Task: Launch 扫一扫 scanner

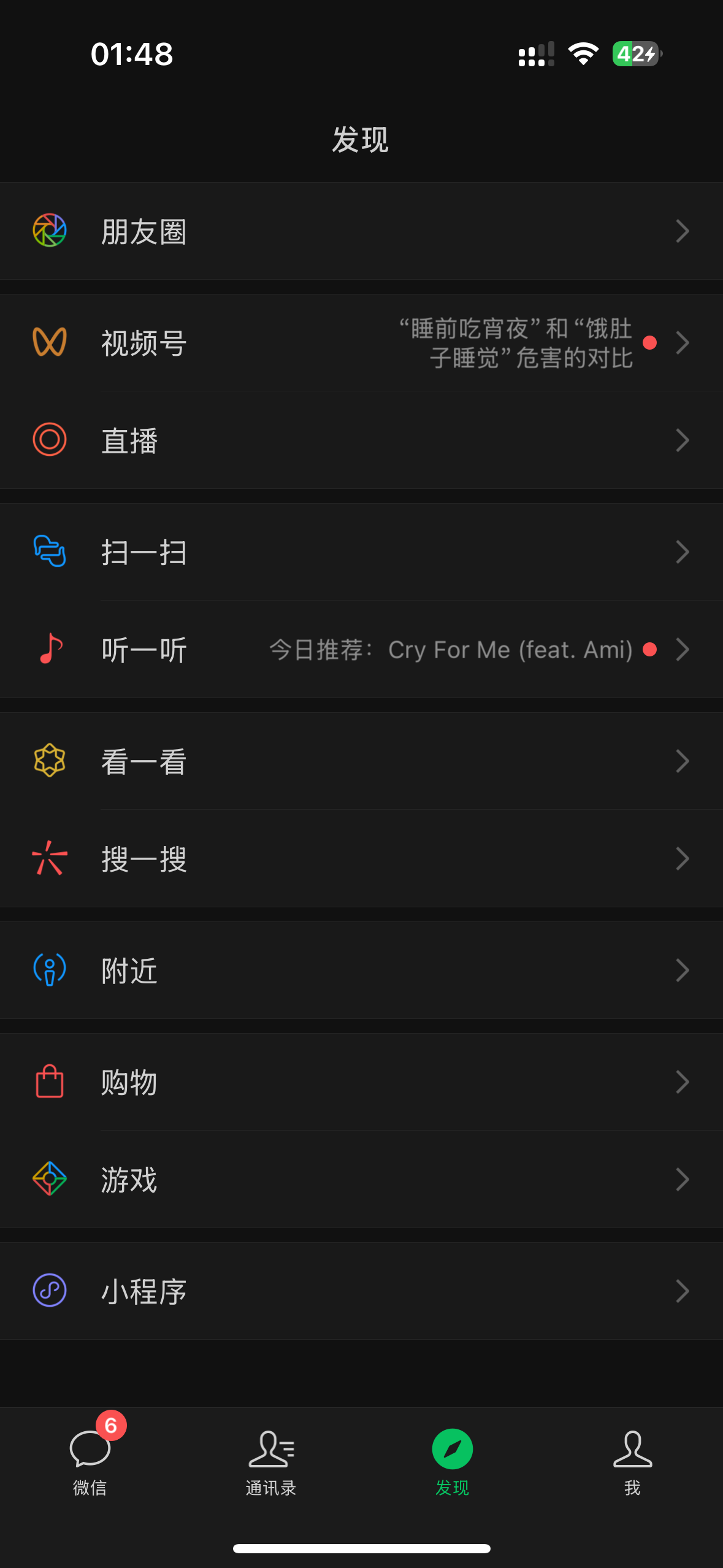Action: [361, 552]
